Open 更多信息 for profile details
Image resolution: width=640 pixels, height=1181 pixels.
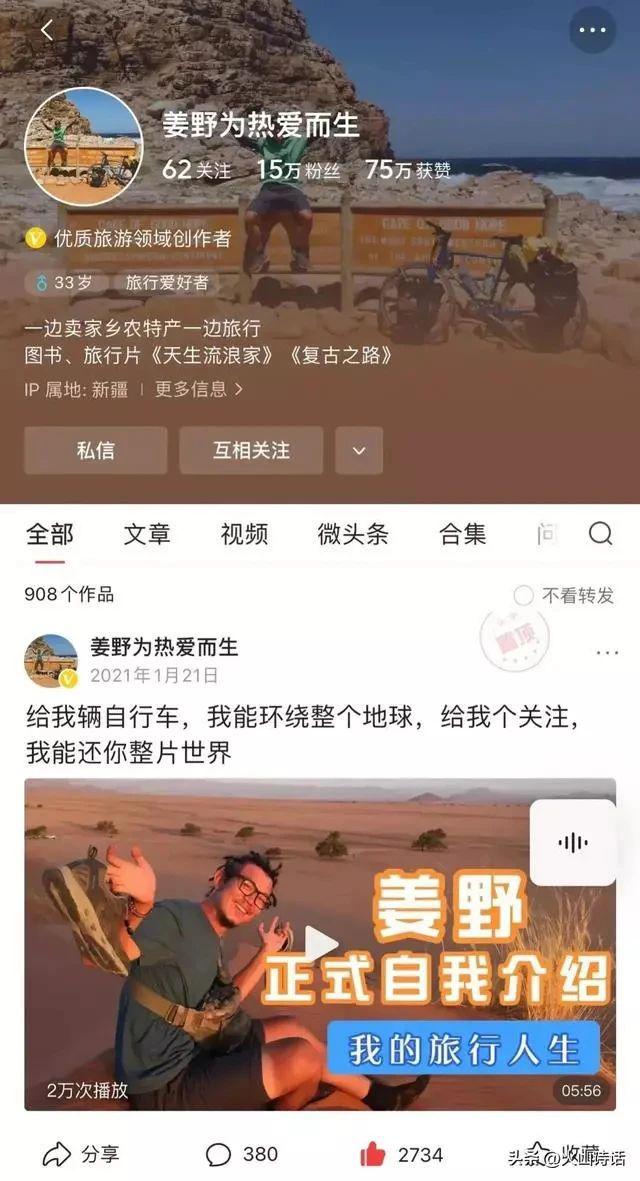point(199,389)
